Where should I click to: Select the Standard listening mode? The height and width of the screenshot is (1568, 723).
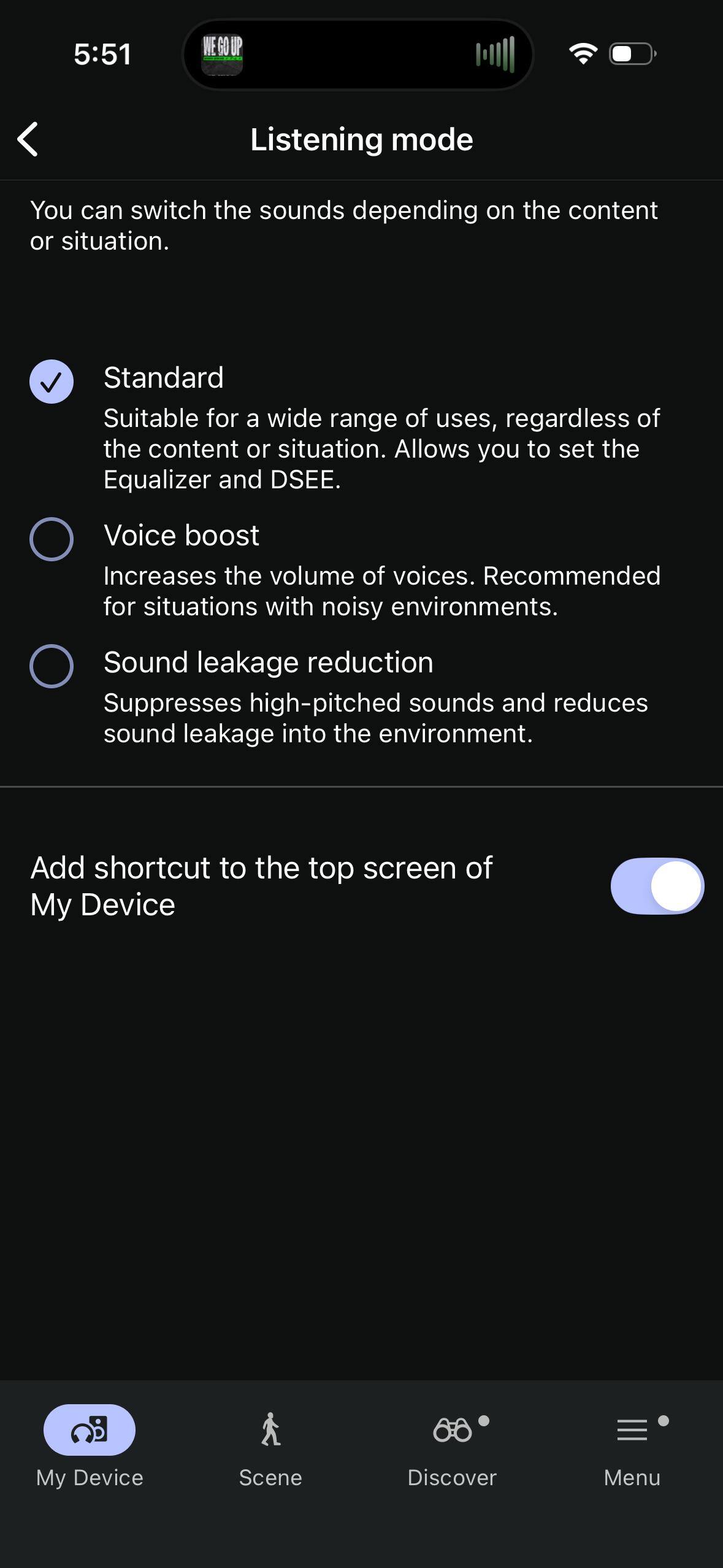[52, 382]
